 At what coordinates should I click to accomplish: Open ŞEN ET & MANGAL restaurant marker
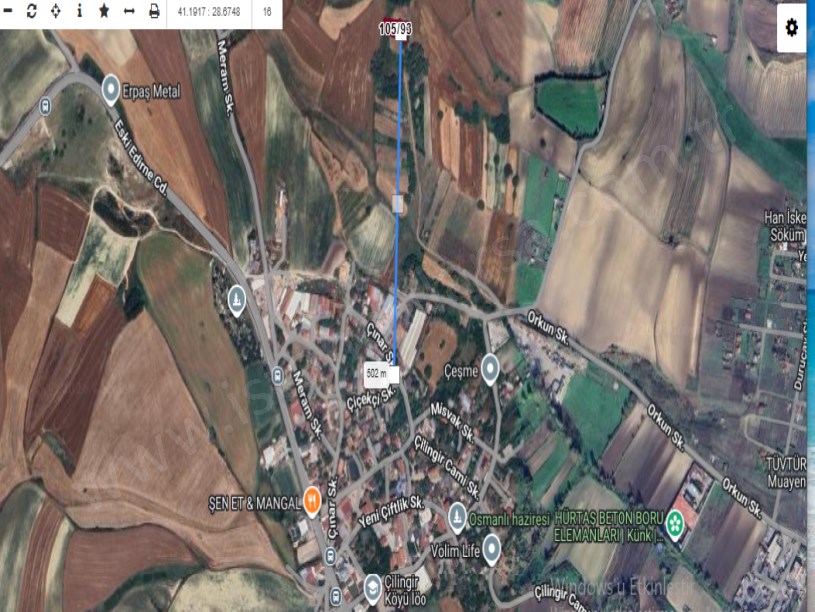[312, 499]
